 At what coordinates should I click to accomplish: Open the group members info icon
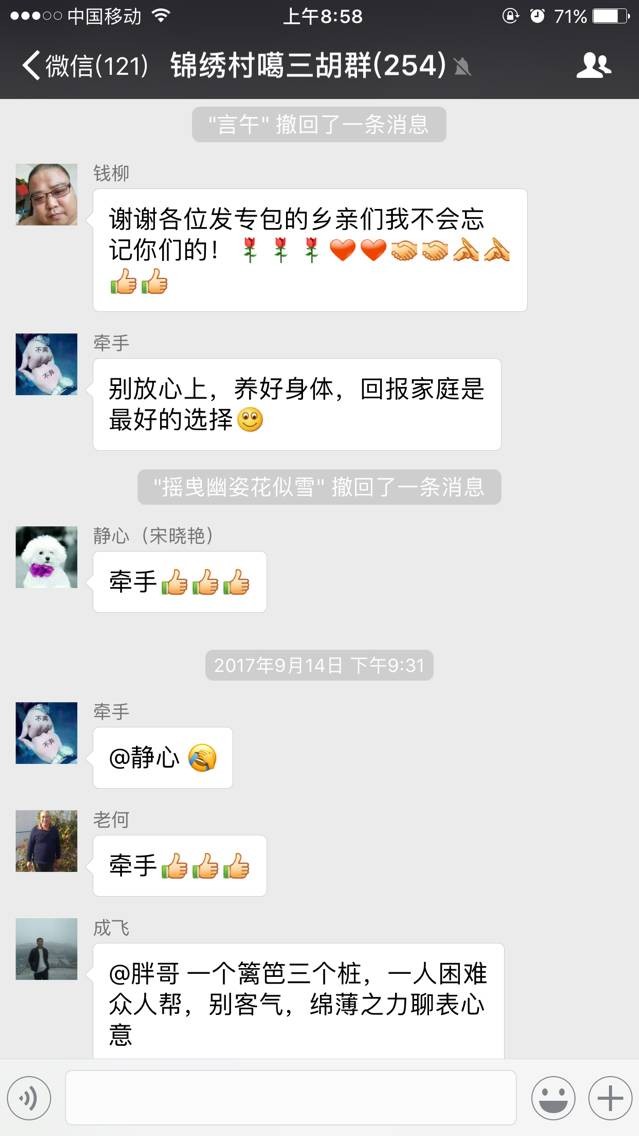pyautogui.click(x=593, y=66)
